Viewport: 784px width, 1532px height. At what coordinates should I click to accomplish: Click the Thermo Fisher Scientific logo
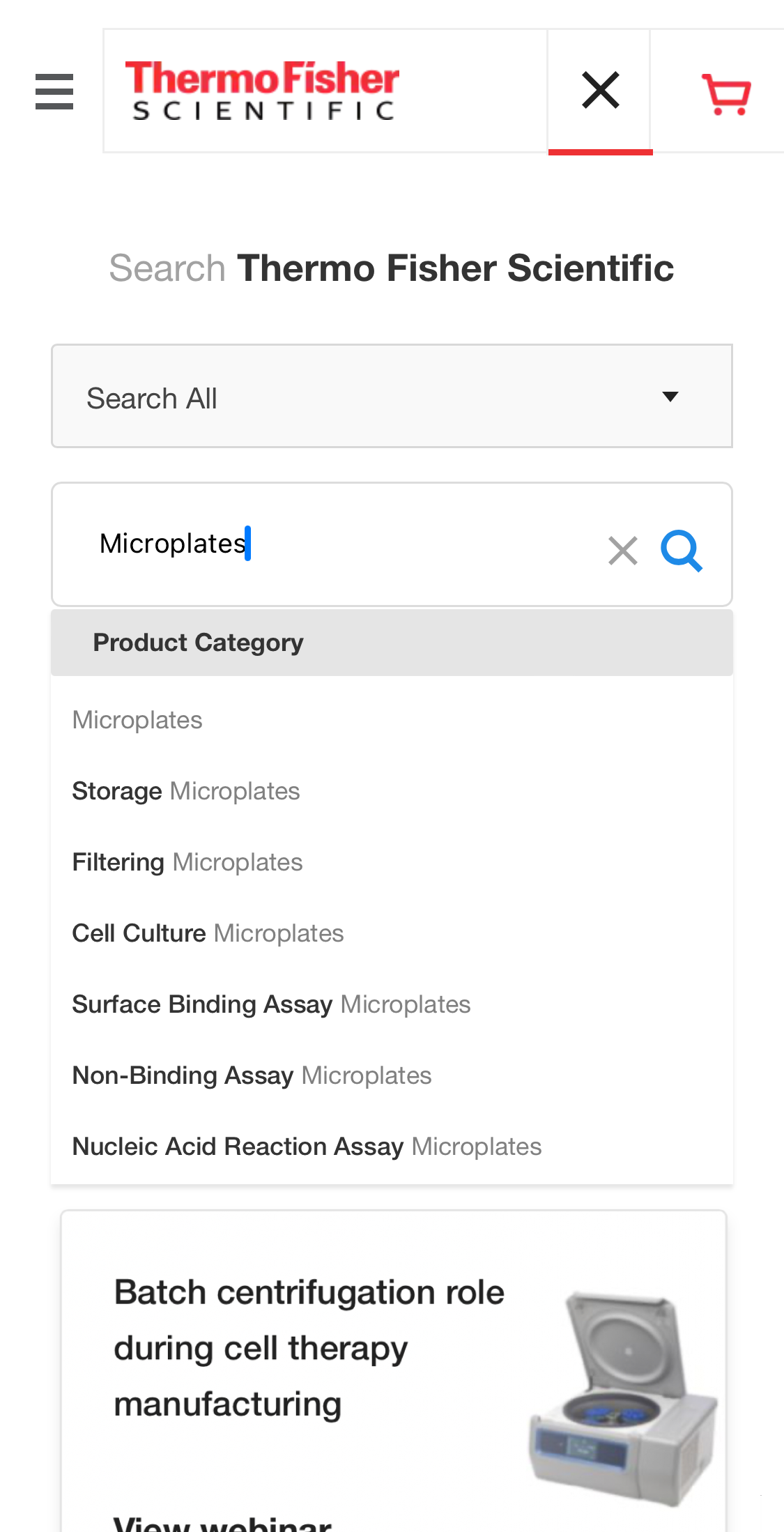pyautogui.click(x=263, y=91)
